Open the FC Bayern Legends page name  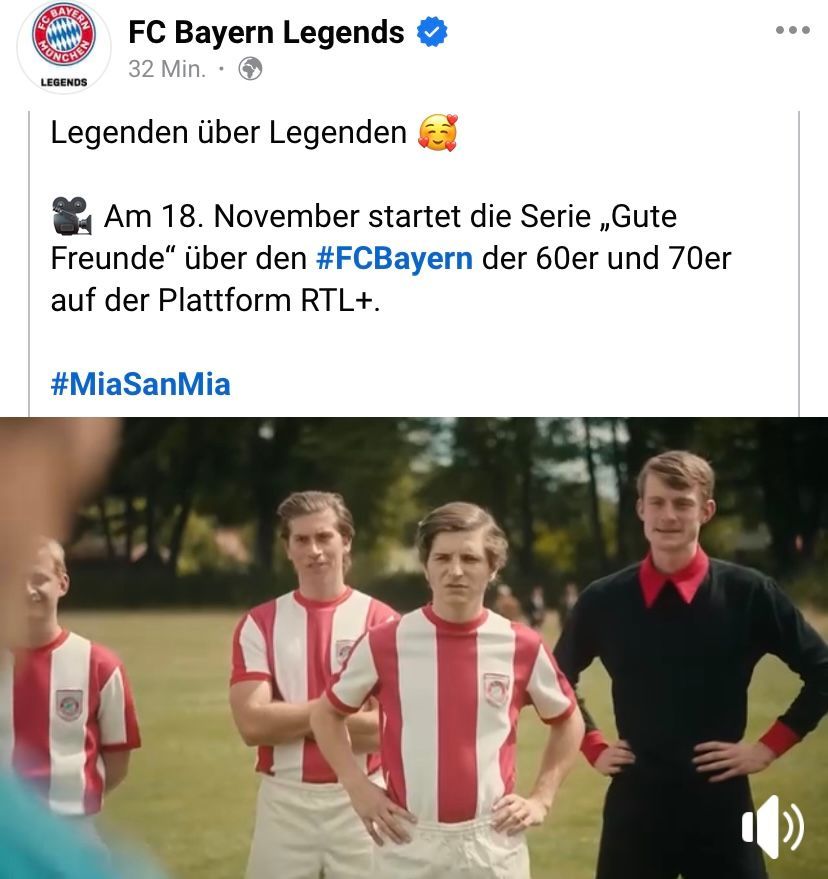266,32
